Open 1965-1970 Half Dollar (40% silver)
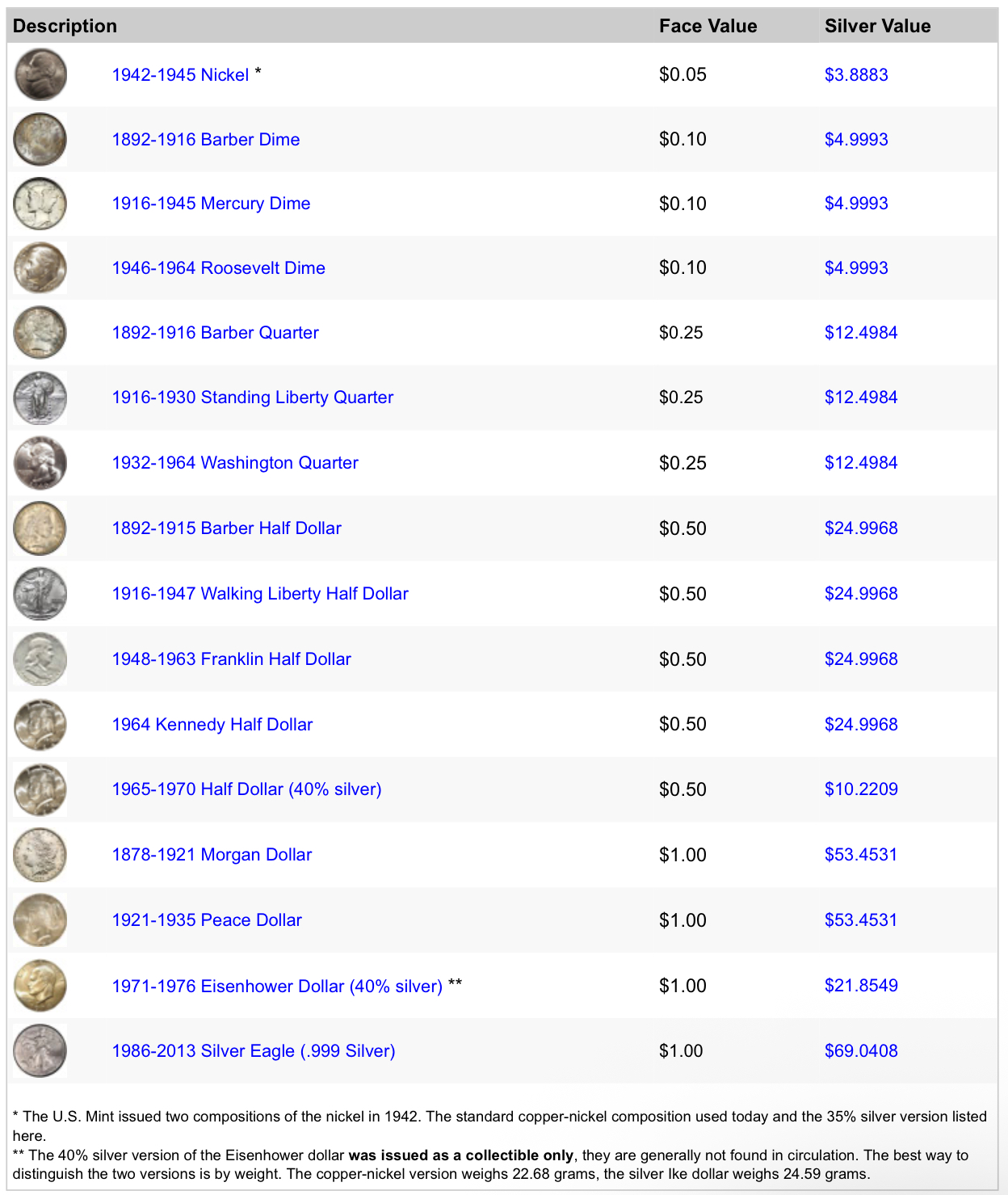The image size is (1008, 1195). [246, 789]
